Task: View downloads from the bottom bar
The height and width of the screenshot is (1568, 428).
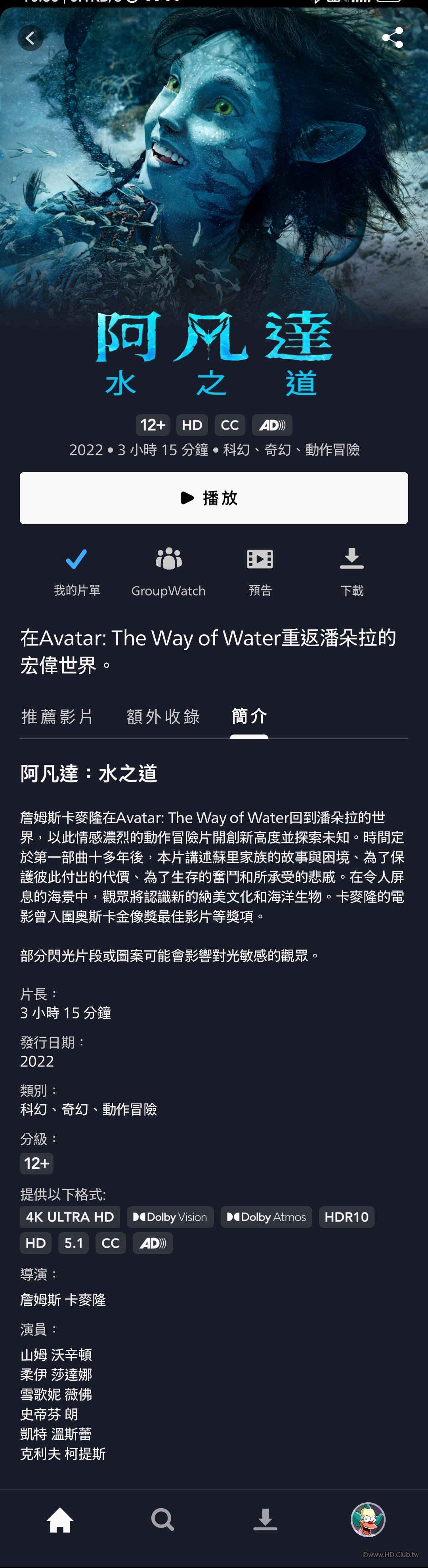Action: (x=265, y=1519)
